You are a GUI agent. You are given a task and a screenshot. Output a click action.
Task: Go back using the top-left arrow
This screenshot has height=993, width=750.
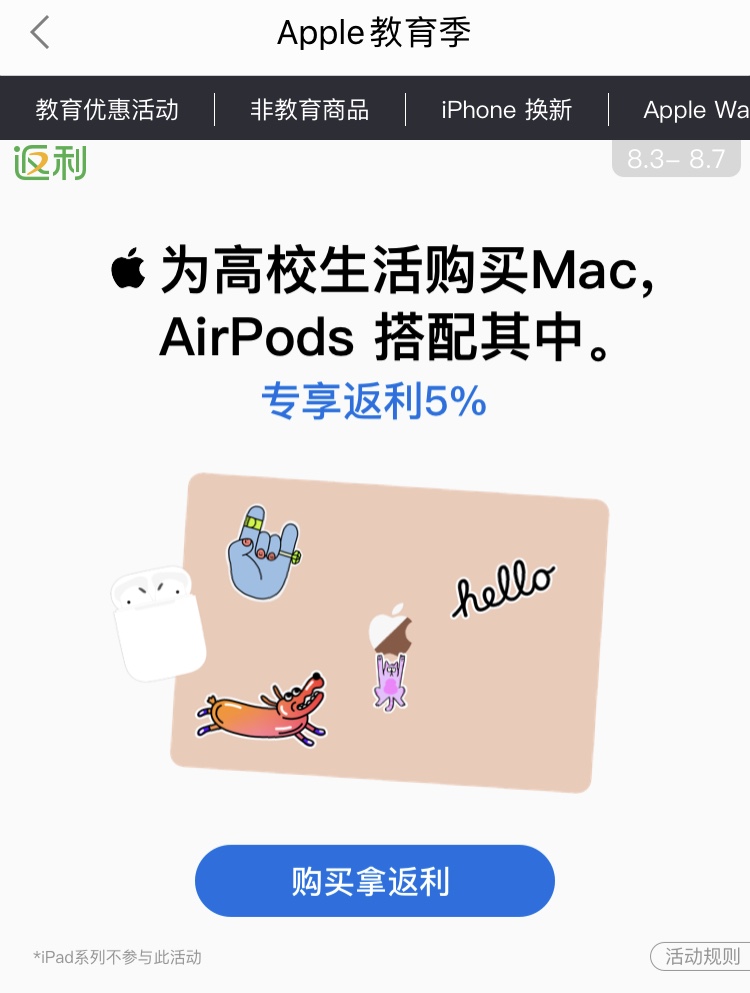[40, 33]
